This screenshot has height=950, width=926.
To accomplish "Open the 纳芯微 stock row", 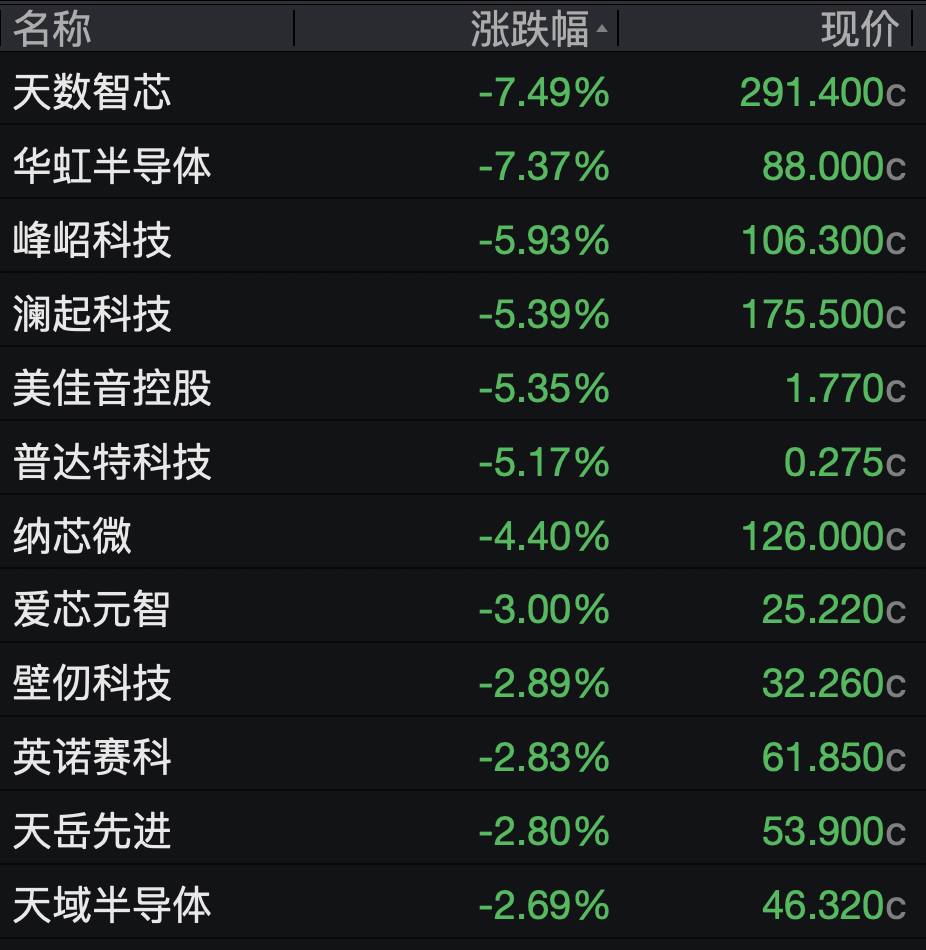I will click(72, 537).
